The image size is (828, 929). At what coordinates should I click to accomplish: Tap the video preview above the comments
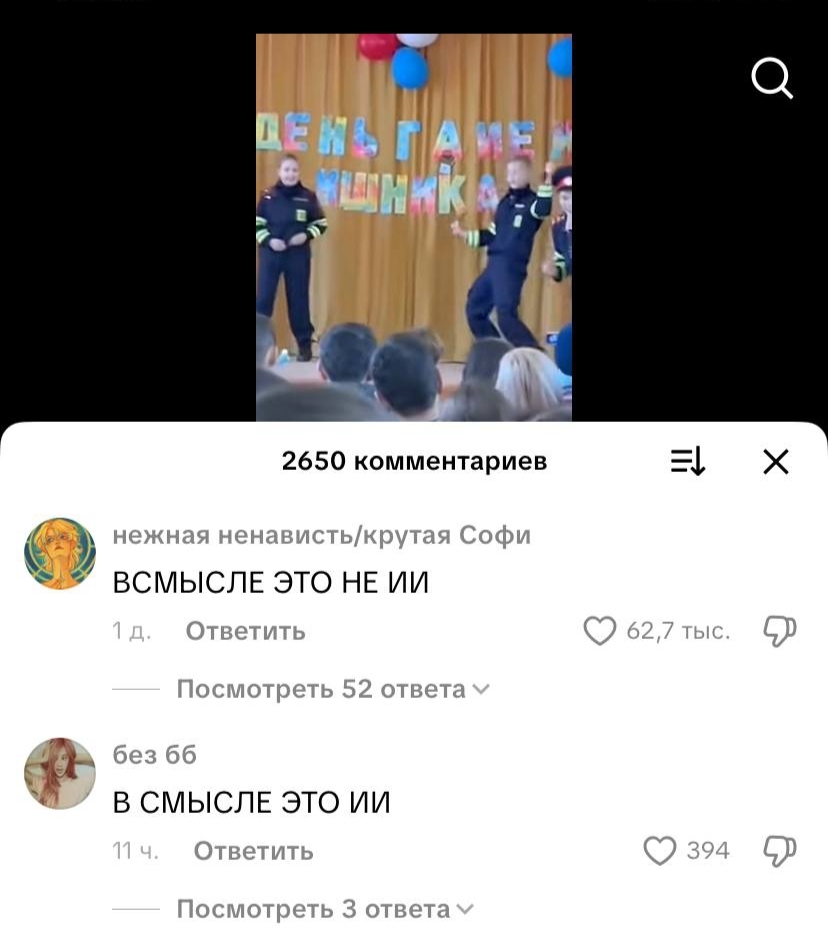(413, 227)
